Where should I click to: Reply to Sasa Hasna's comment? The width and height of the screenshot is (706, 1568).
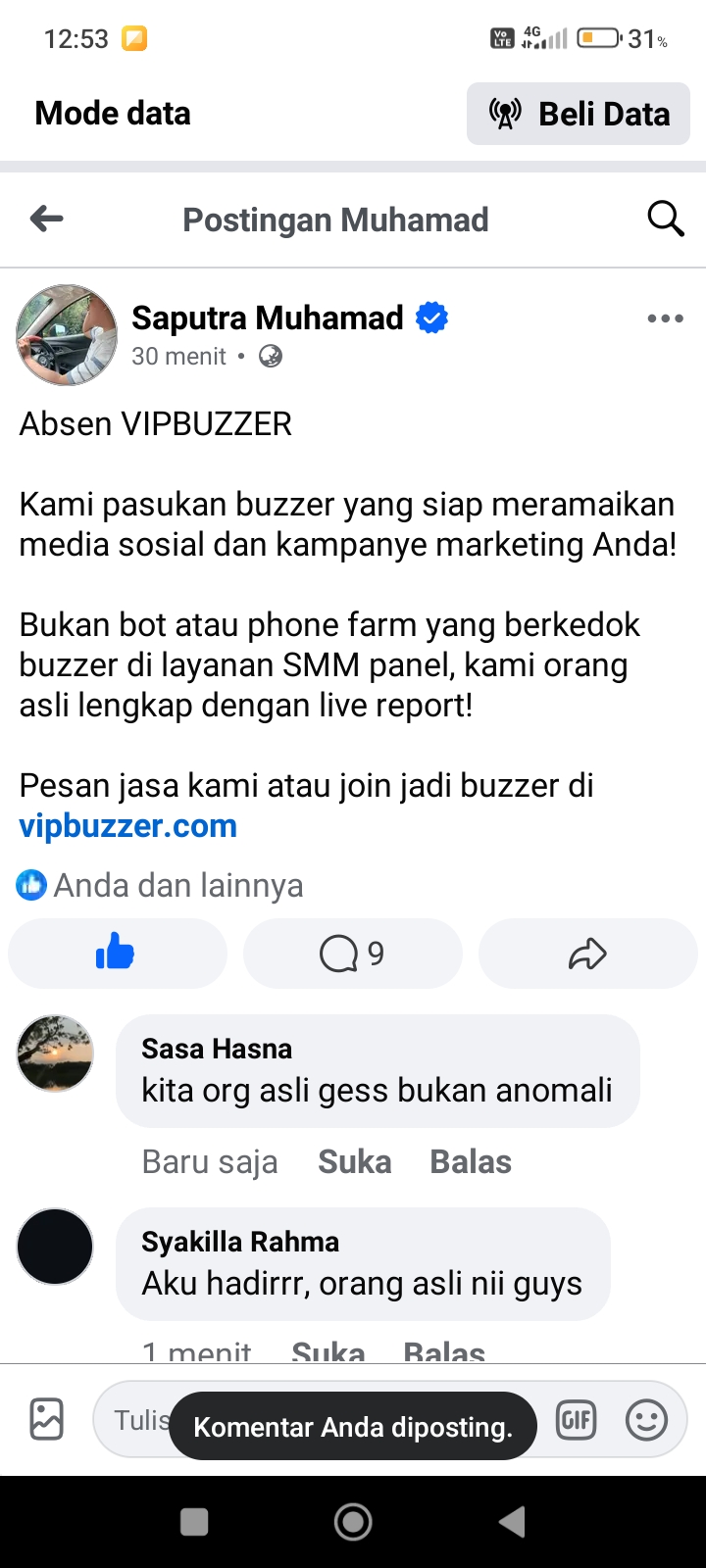pos(471,1161)
